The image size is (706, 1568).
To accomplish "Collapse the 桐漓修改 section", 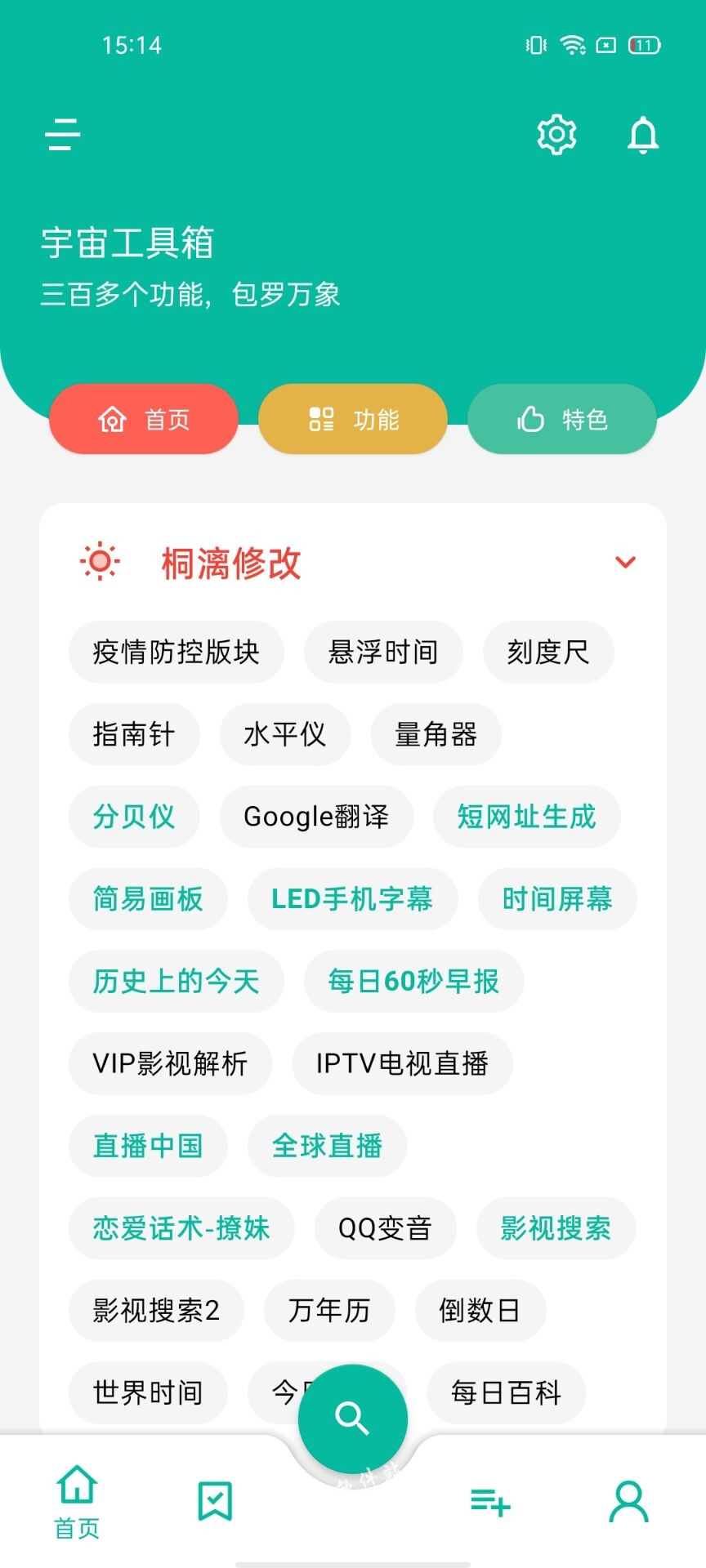I will pyautogui.click(x=625, y=562).
